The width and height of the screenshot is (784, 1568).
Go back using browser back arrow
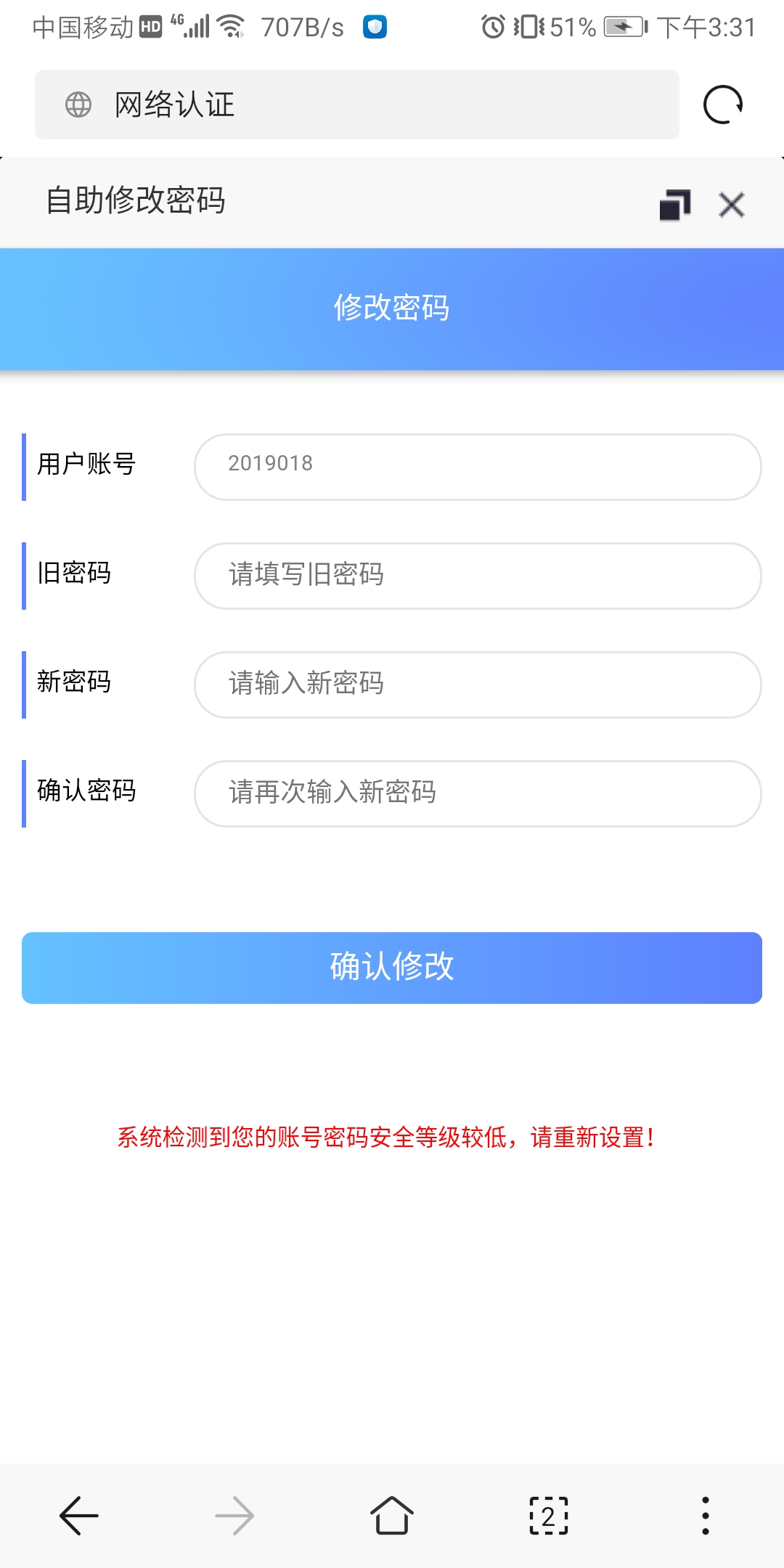78,1516
